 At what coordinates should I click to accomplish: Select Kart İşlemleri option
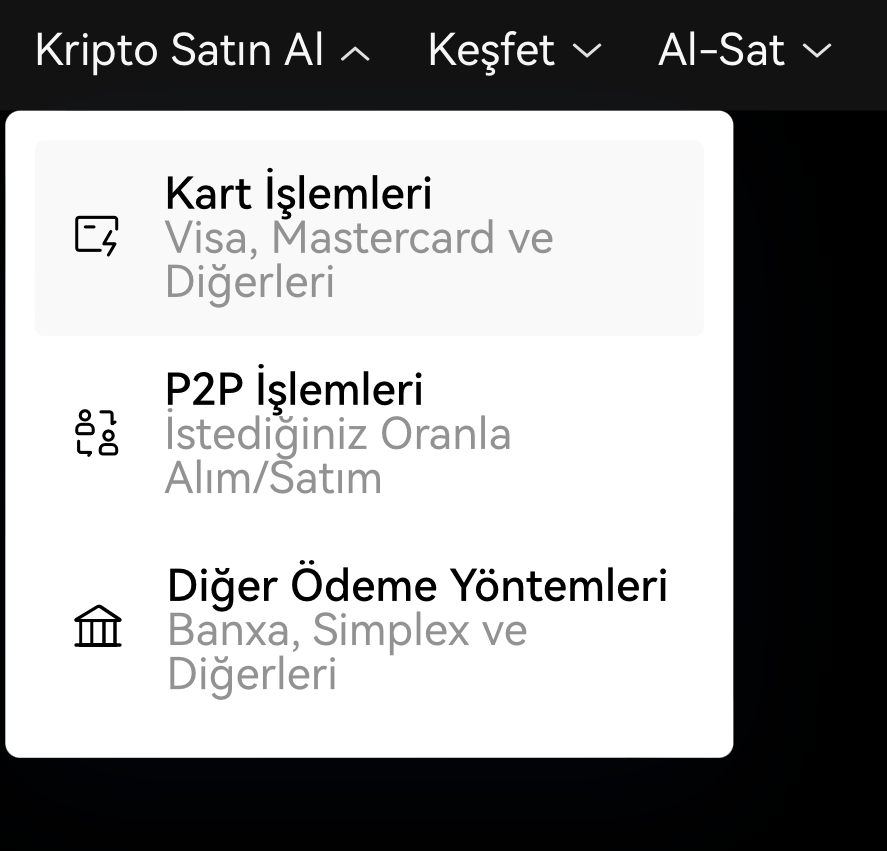[x=368, y=238]
